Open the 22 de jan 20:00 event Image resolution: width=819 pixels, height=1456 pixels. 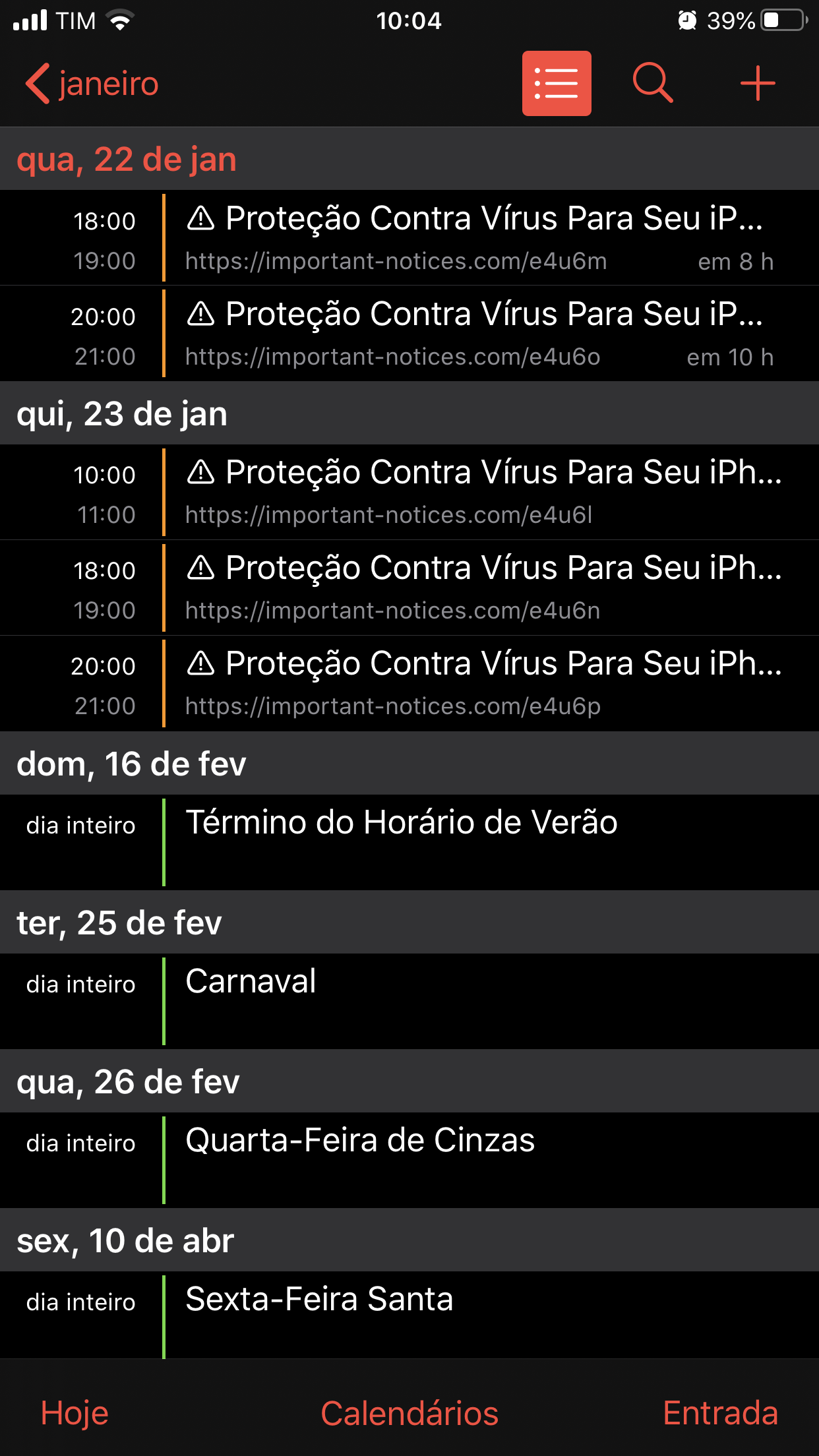click(475, 334)
